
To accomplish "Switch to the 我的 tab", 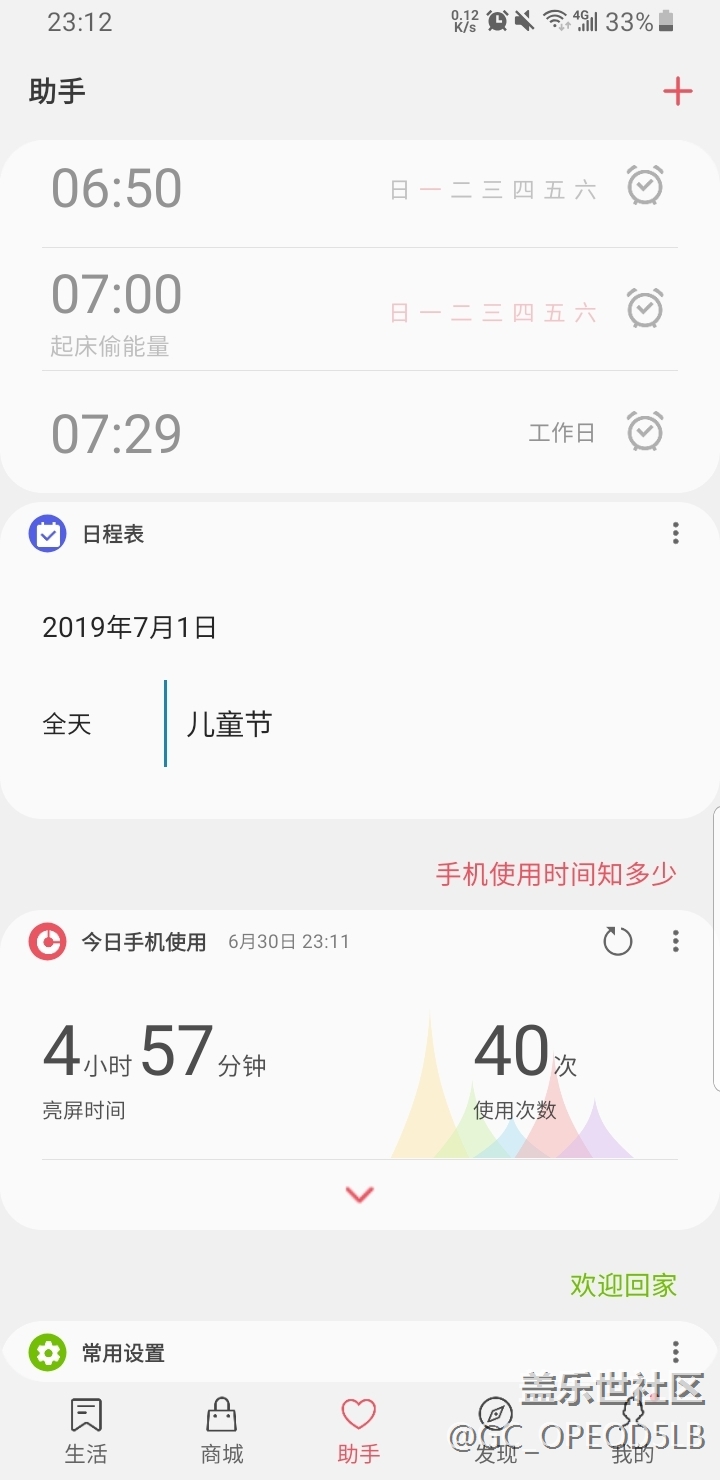I will pos(632,1431).
